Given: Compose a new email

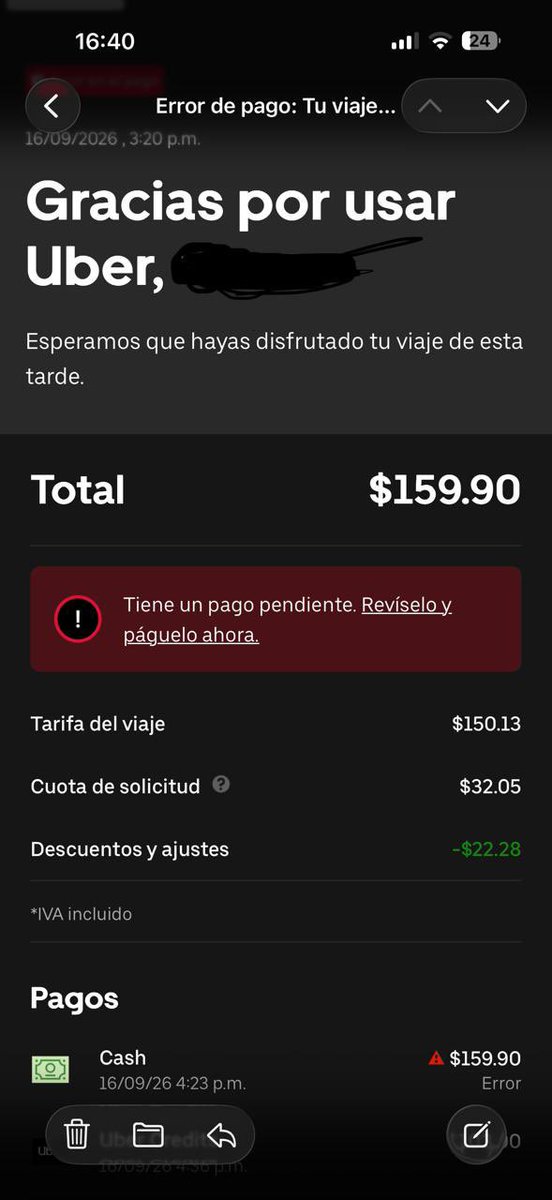Looking at the screenshot, I should 477,1134.
